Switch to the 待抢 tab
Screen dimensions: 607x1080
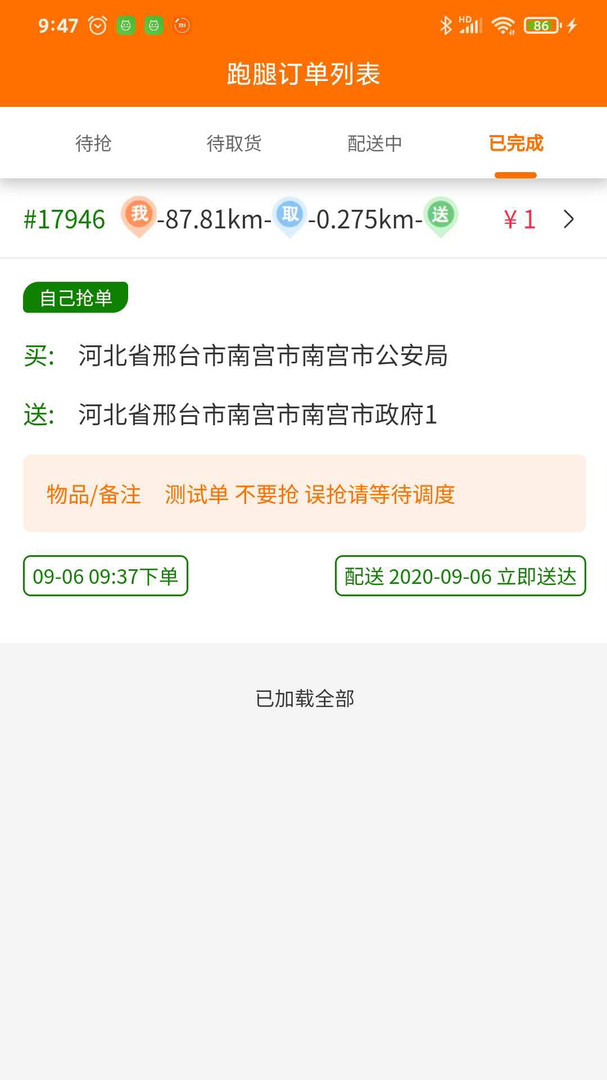tap(94, 144)
